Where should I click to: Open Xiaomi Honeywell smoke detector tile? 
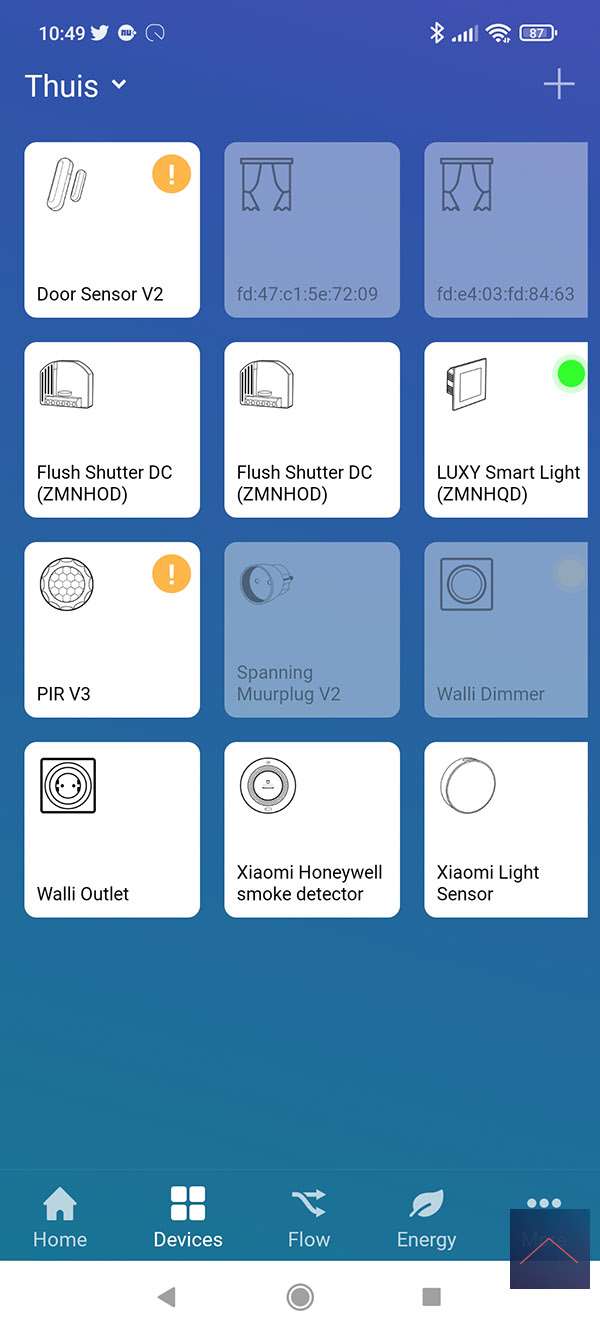pyautogui.click(x=312, y=830)
